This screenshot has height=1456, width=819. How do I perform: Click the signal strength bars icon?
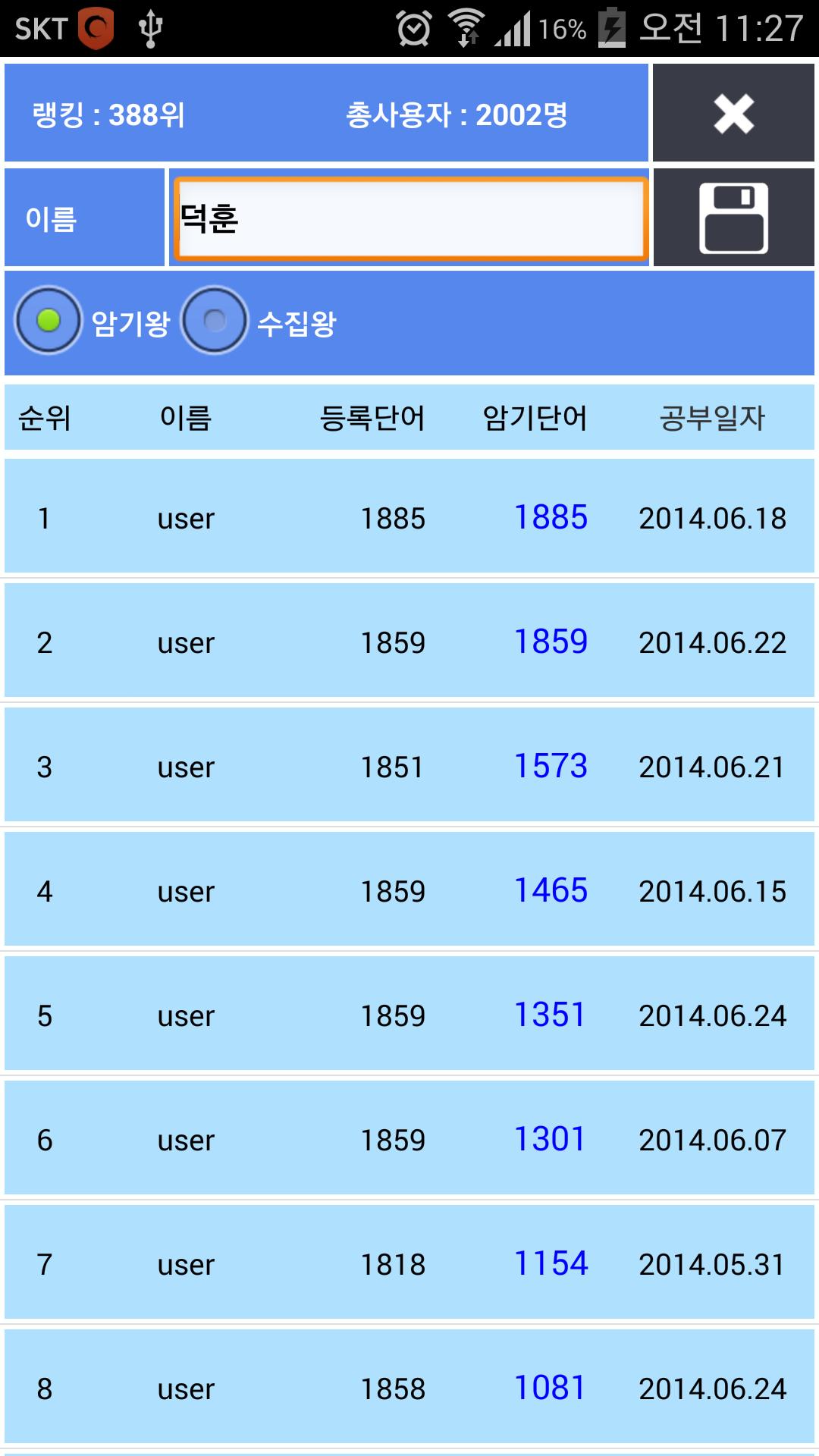pyautogui.click(x=513, y=25)
